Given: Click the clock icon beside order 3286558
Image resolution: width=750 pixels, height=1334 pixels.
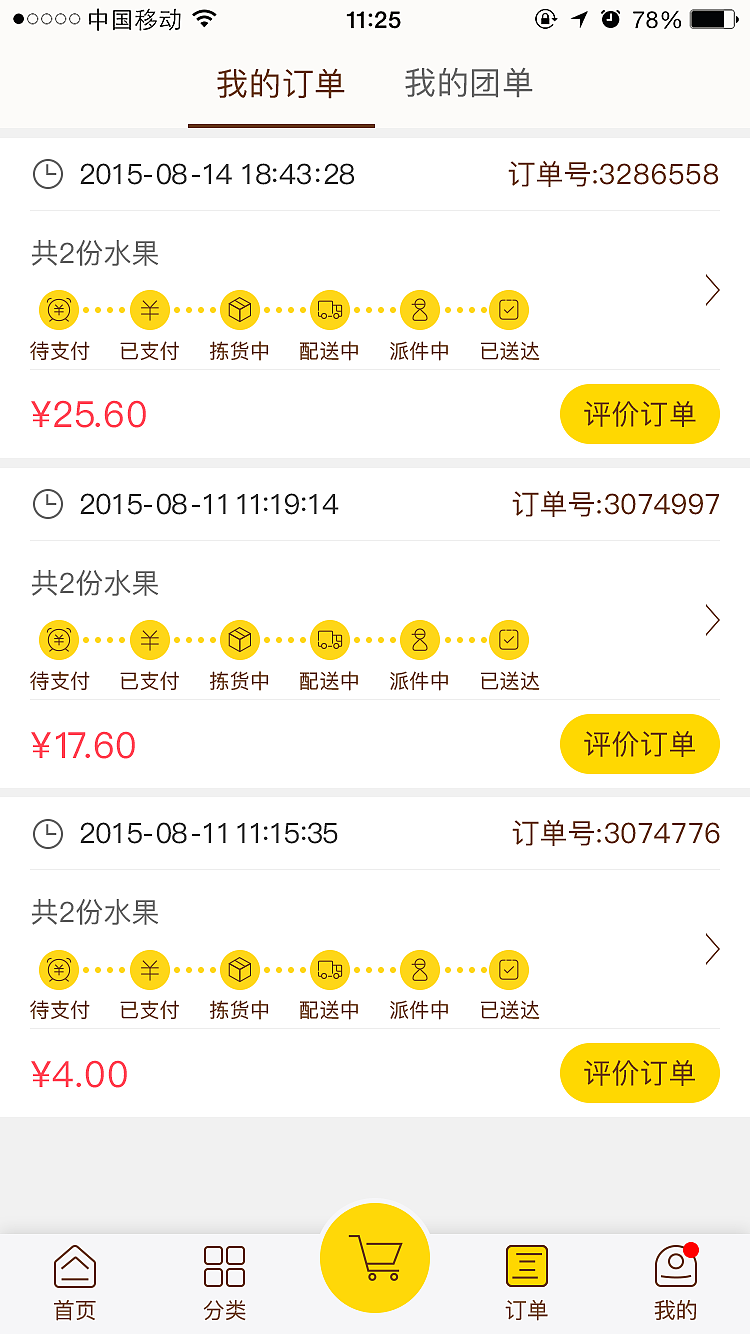Looking at the screenshot, I should point(49,174).
